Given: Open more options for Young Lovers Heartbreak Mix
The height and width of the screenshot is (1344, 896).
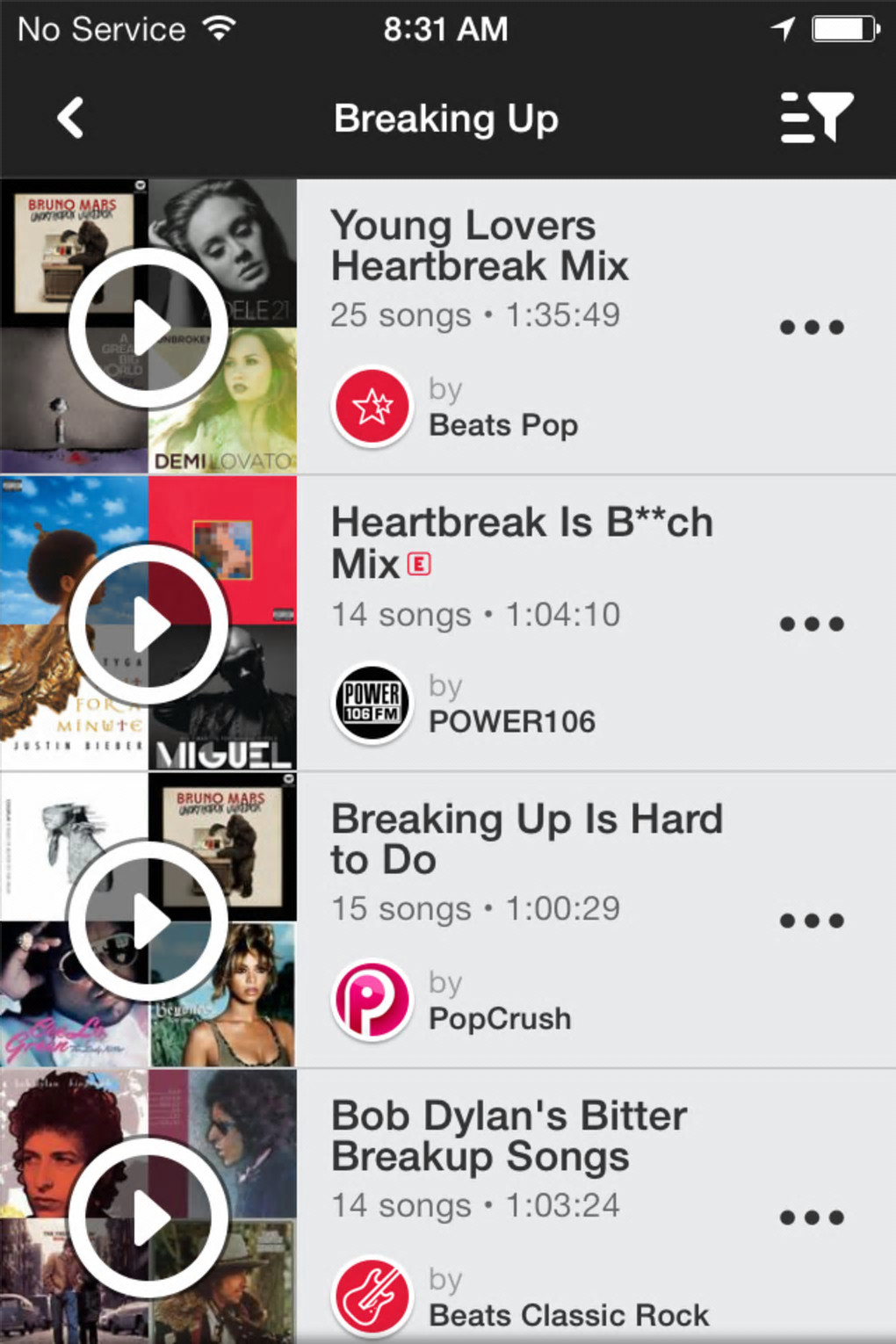Looking at the screenshot, I should tap(812, 328).
